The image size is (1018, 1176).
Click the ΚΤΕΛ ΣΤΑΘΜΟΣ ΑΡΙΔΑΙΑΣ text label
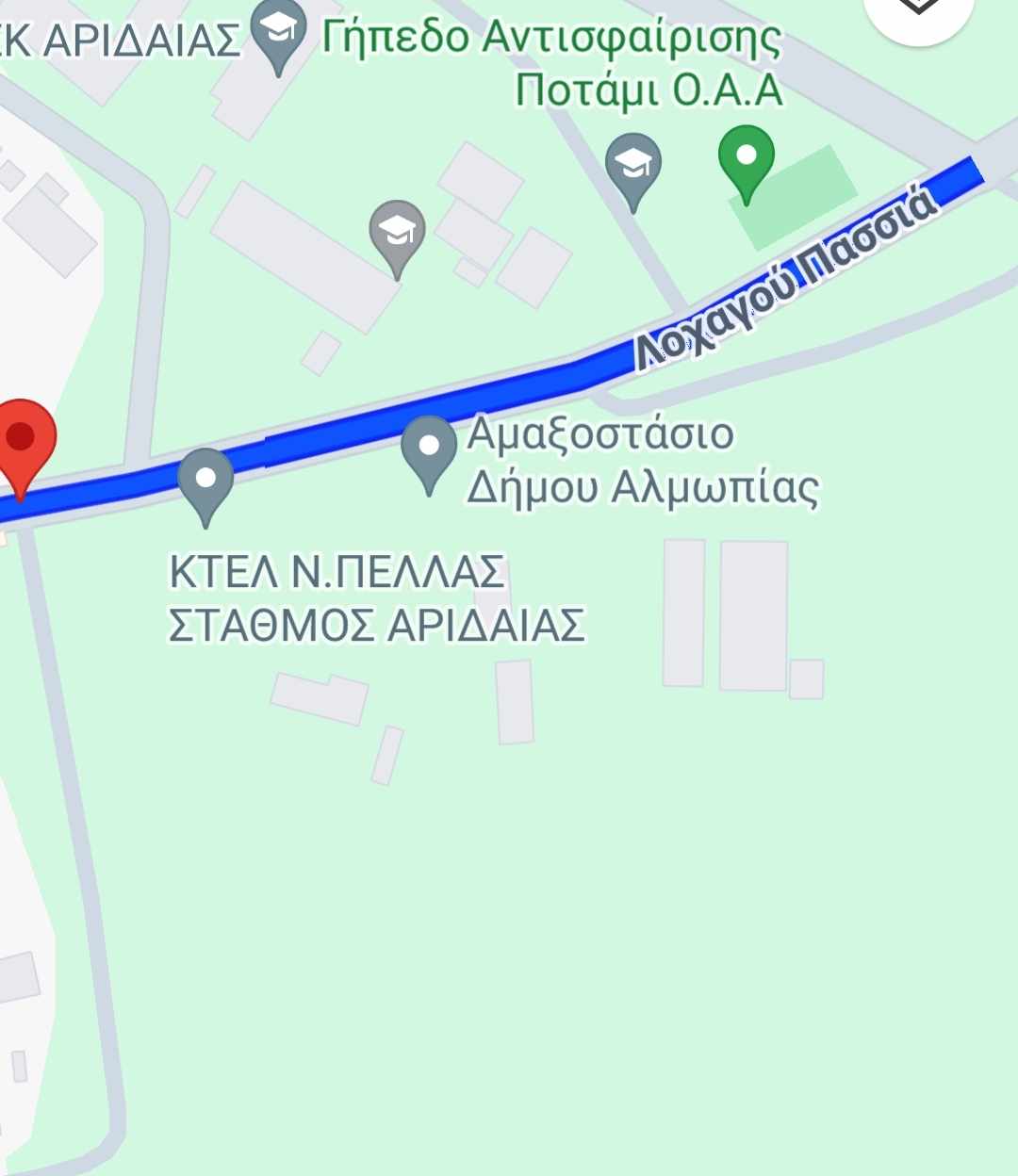tap(379, 594)
